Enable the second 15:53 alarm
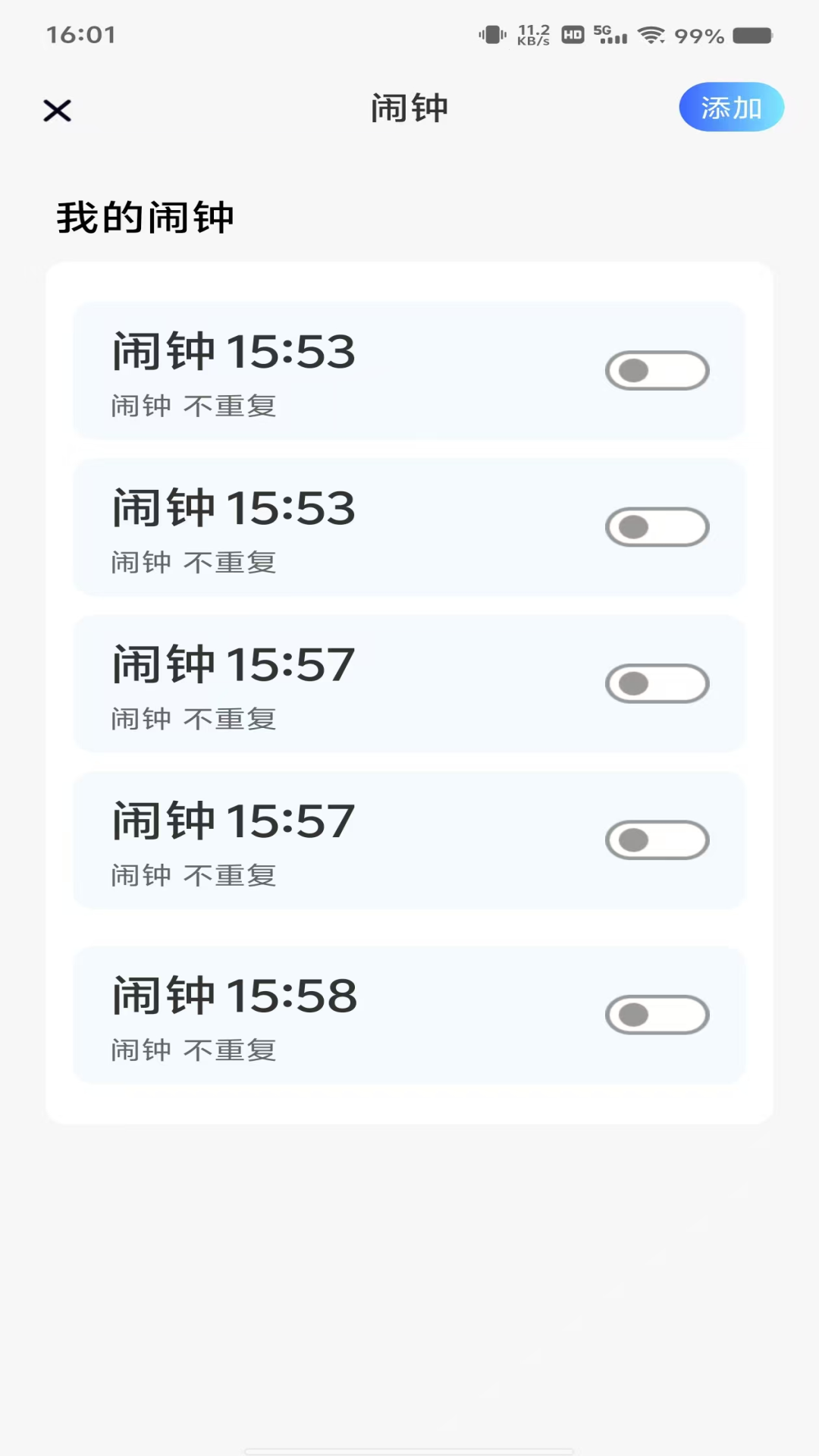819x1456 pixels. coord(657,527)
